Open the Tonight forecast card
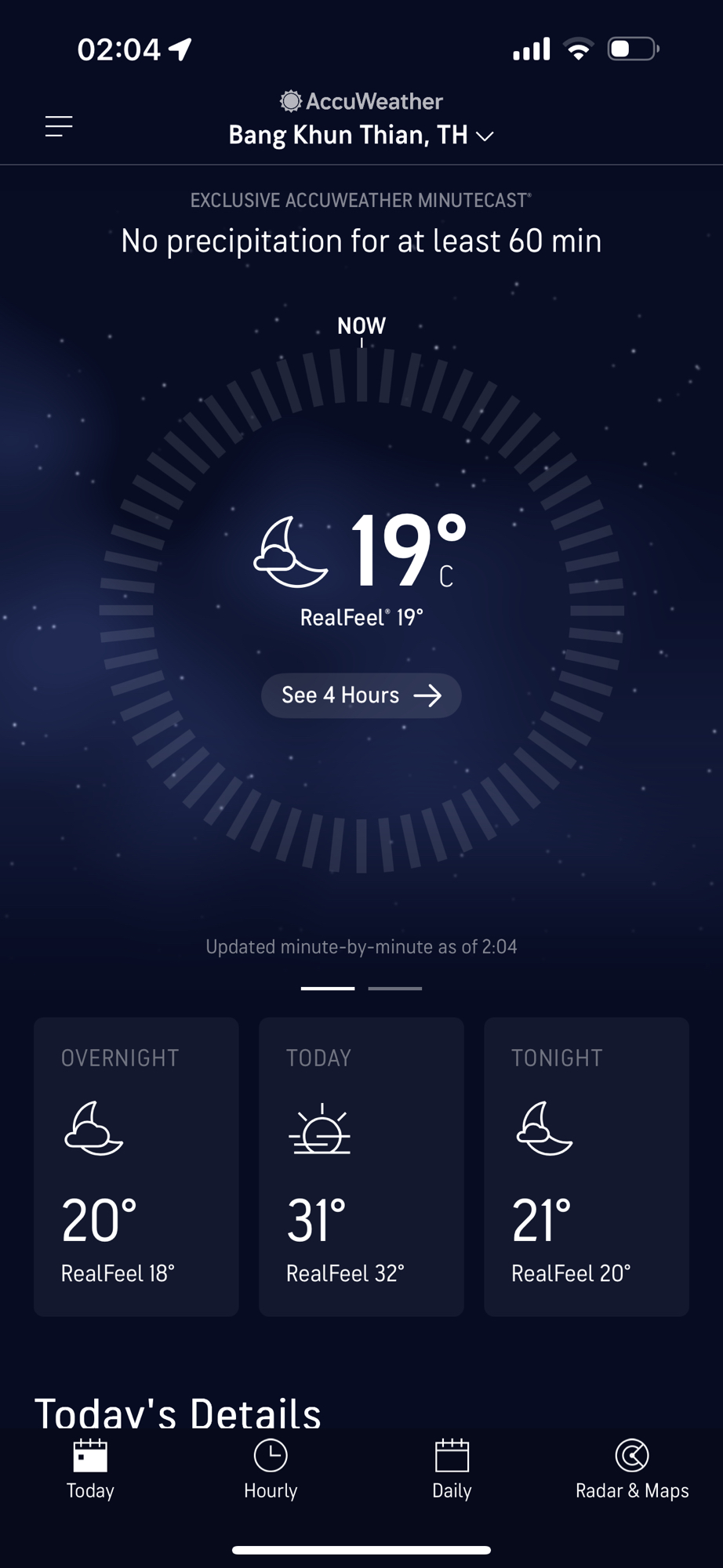This screenshot has height=1568, width=723. pos(586,1166)
